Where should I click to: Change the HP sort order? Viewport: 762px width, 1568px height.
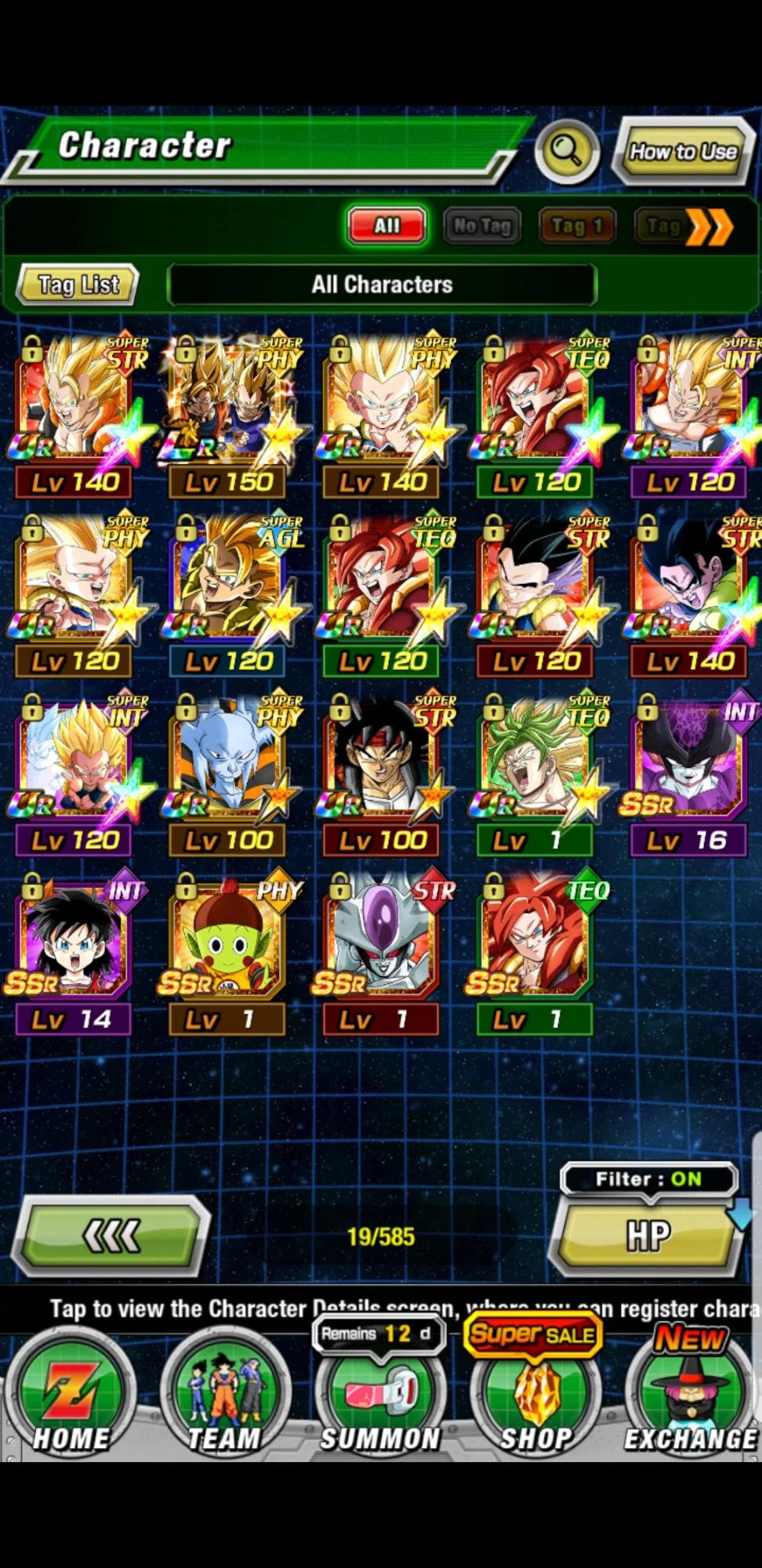(648, 1236)
